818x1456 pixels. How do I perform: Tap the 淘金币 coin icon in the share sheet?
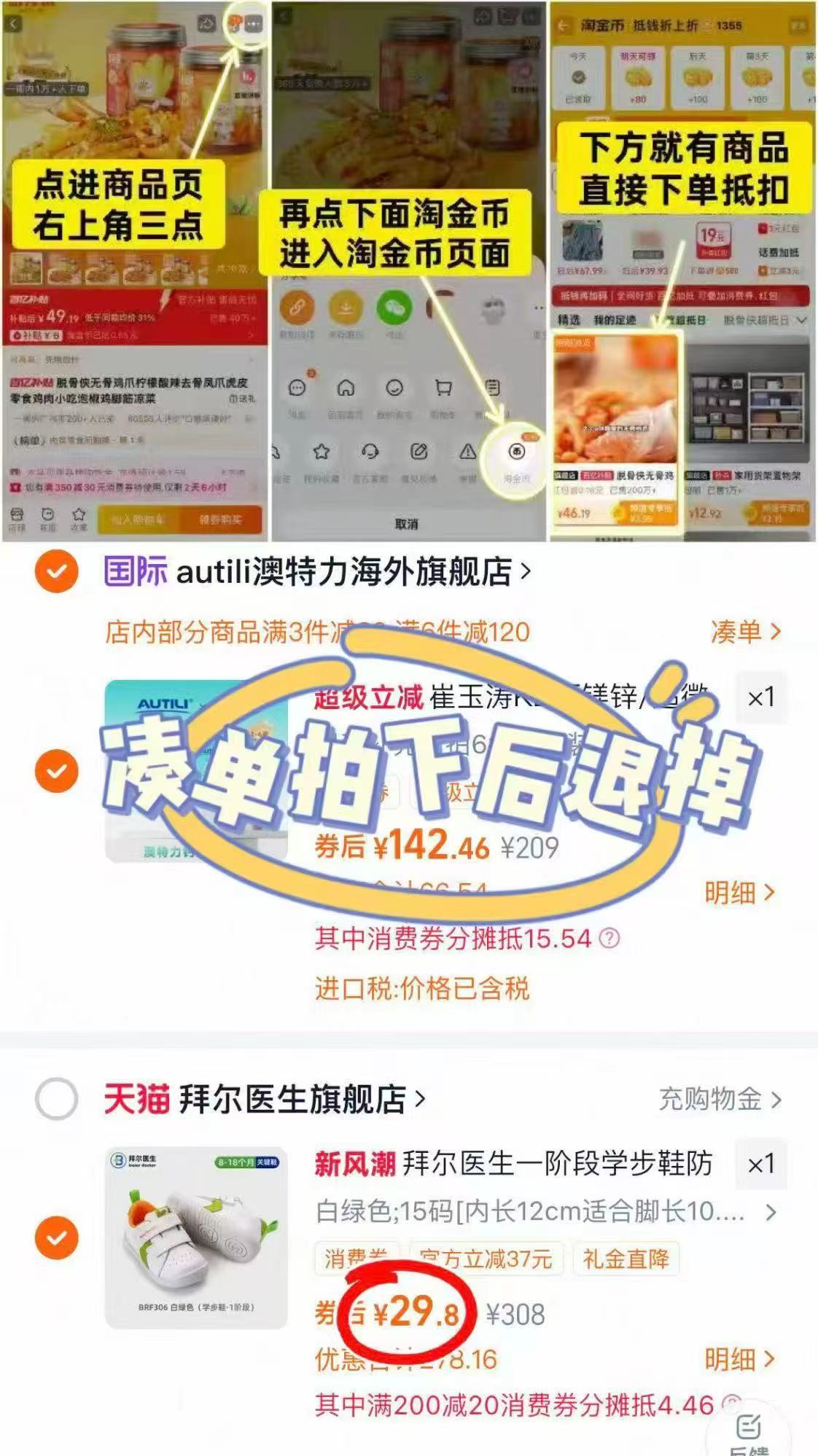[517, 452]
